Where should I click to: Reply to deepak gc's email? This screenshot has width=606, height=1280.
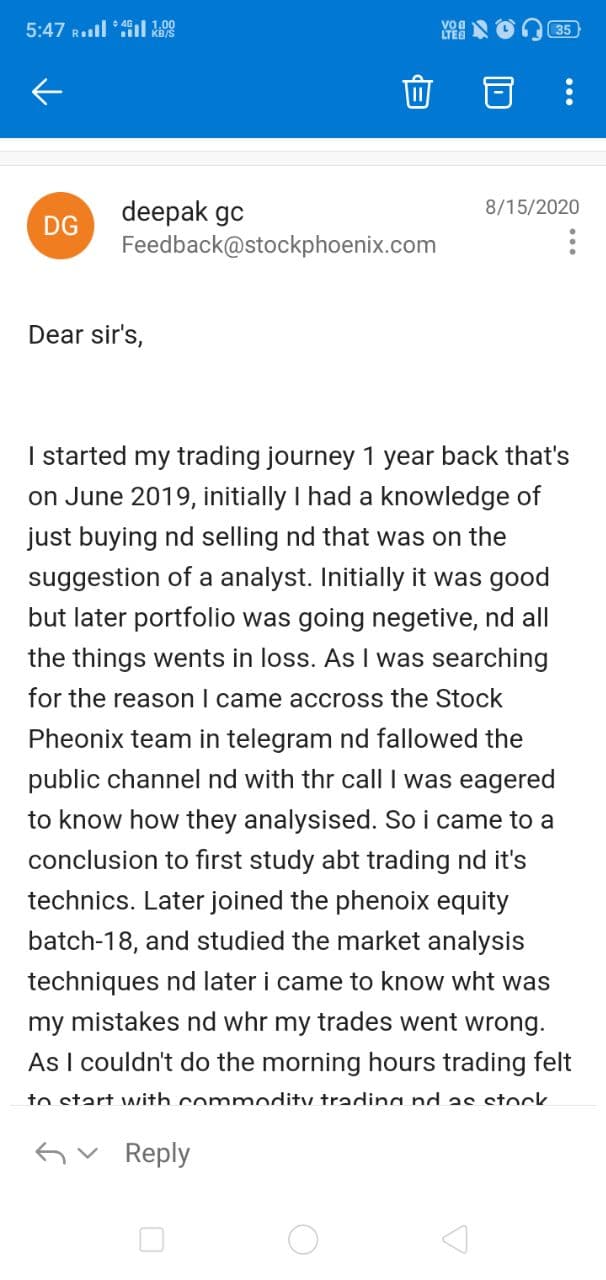157,1153
